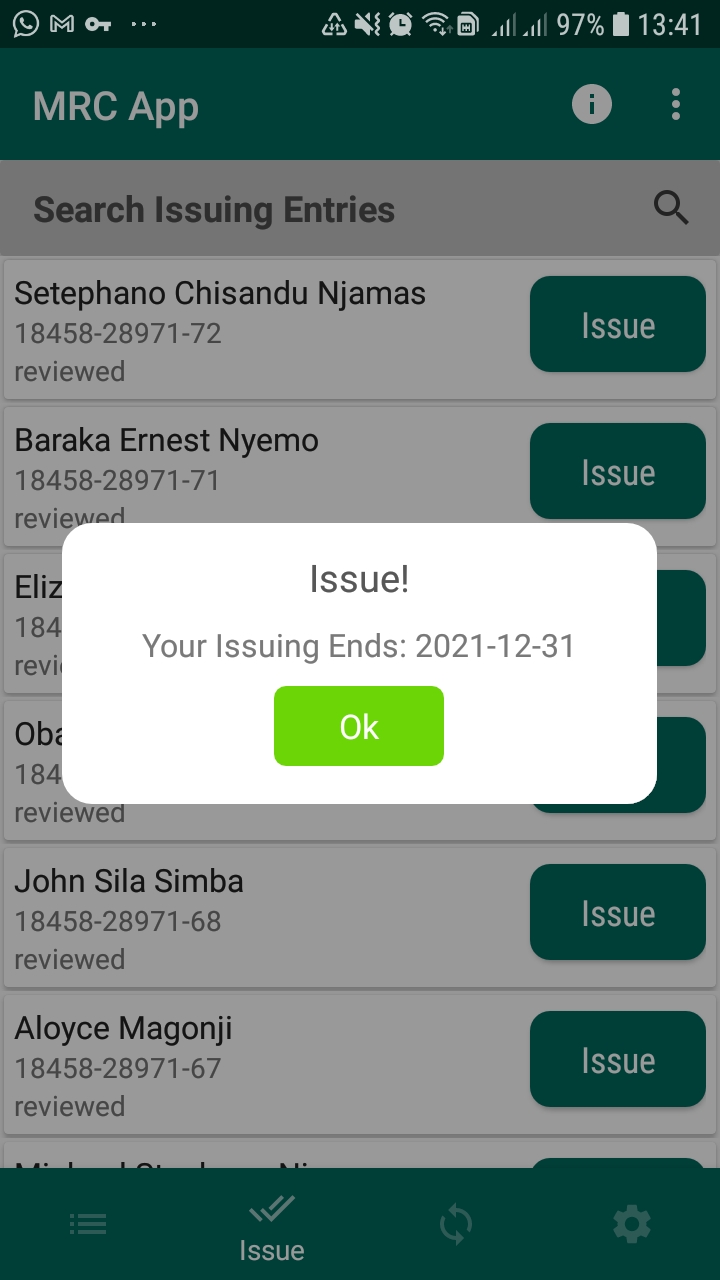Viewport: 720px width, 1280px height.
Task: Select the Issue tab
Action: pos(271,1228)
